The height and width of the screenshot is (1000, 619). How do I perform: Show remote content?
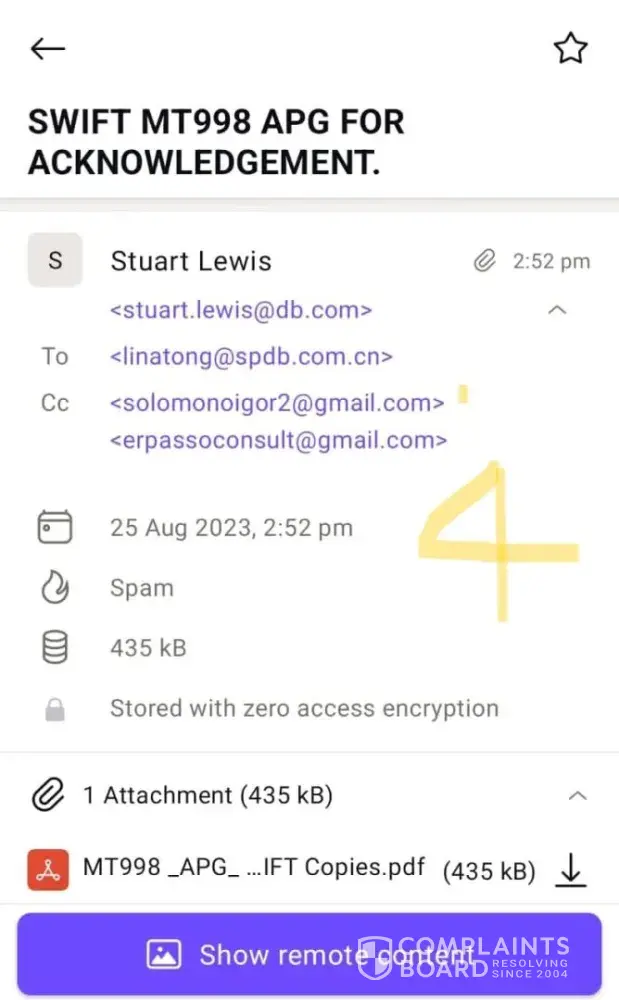(x=309, y=954)
